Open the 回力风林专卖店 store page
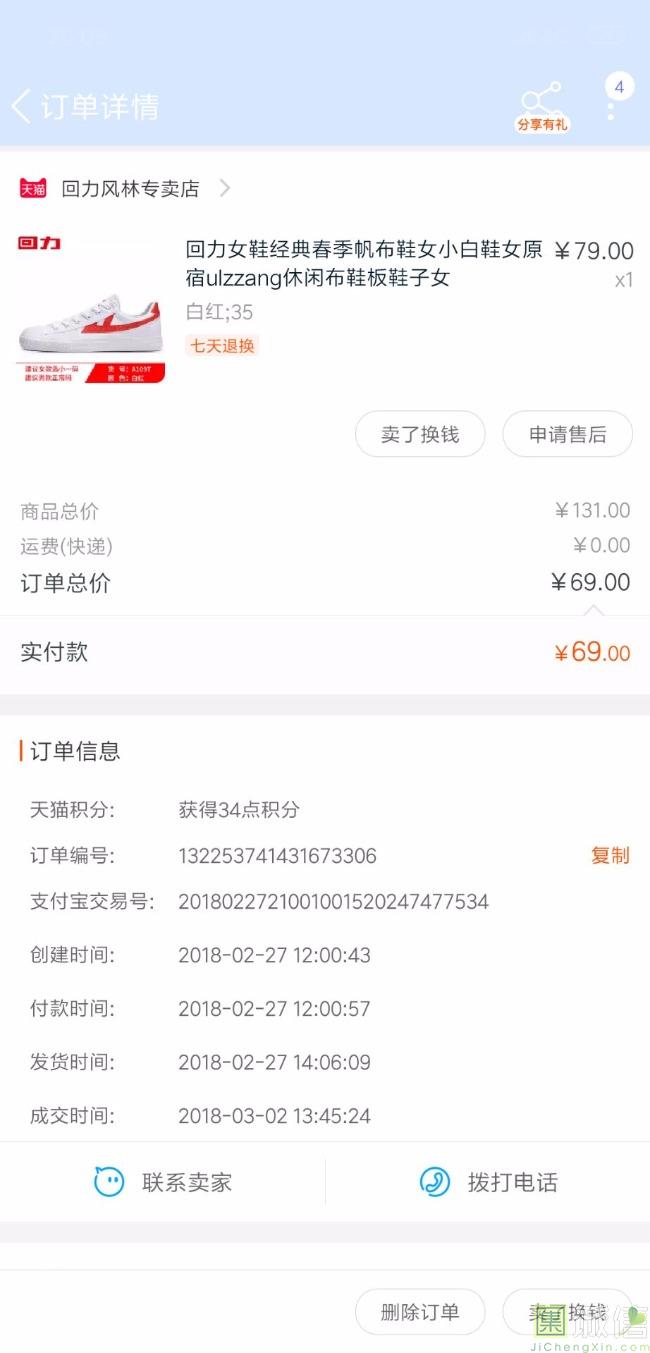 click(130, 188)
